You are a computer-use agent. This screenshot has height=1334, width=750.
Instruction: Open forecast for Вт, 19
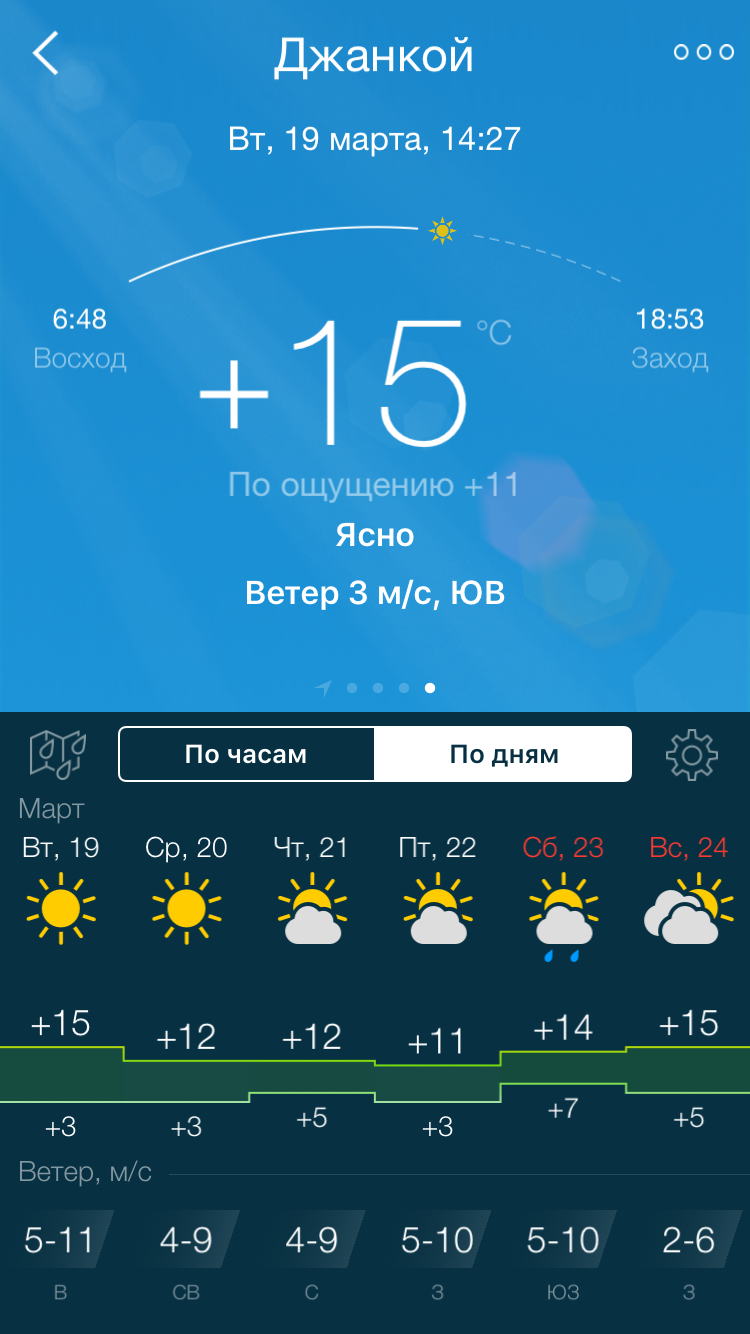pyautogui.click(x=61, y=890)
